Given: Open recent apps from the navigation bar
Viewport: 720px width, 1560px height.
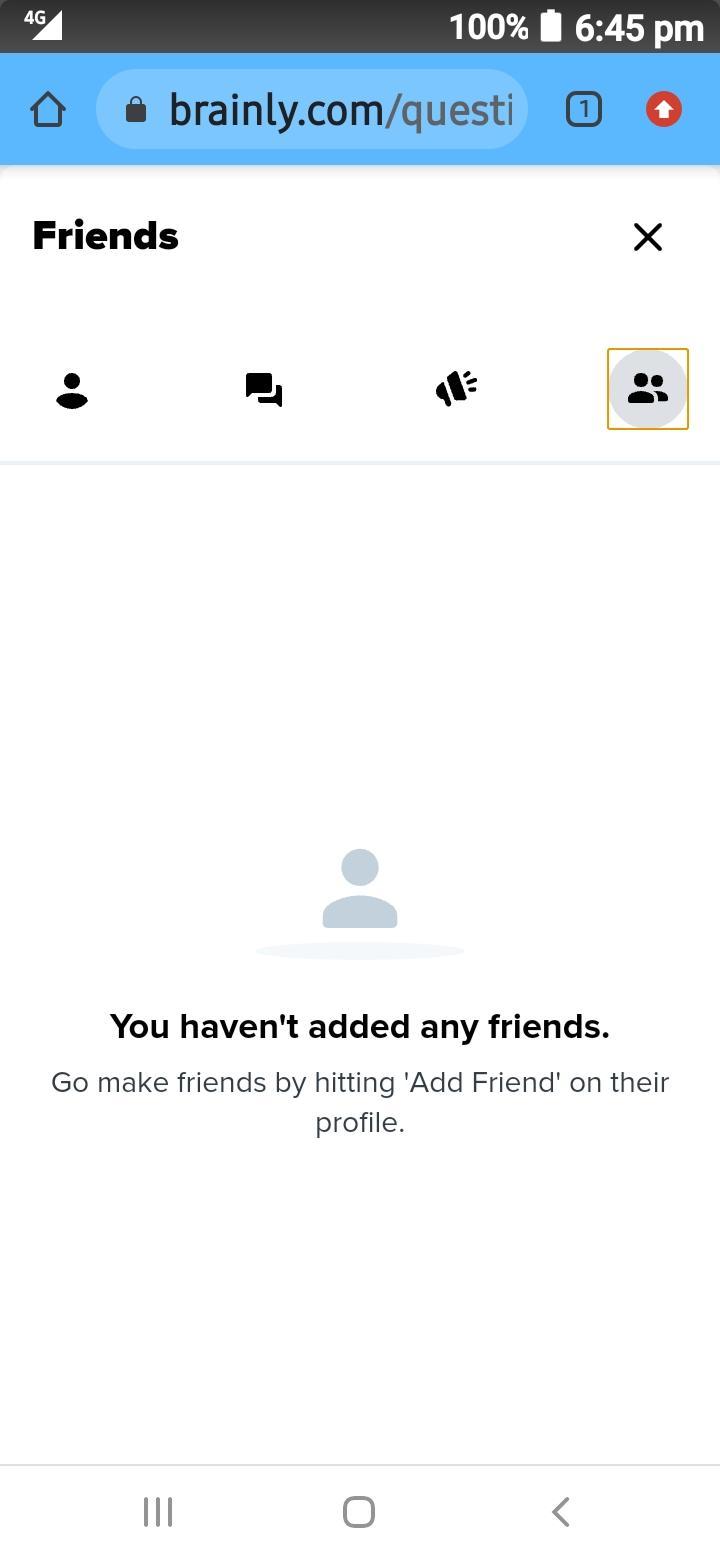Looking at the screenshot, I should (x=158, y=1512).
